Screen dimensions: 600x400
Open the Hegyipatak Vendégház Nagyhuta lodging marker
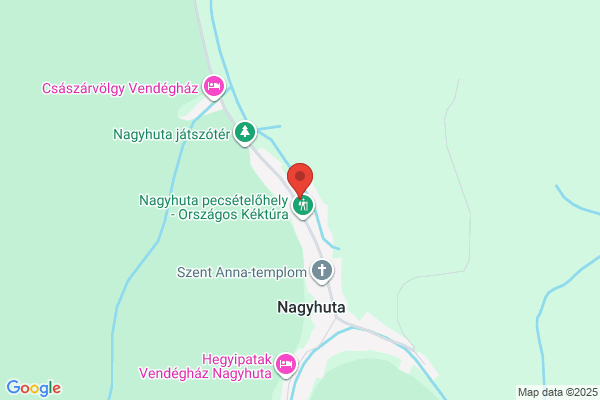(286, 364)
